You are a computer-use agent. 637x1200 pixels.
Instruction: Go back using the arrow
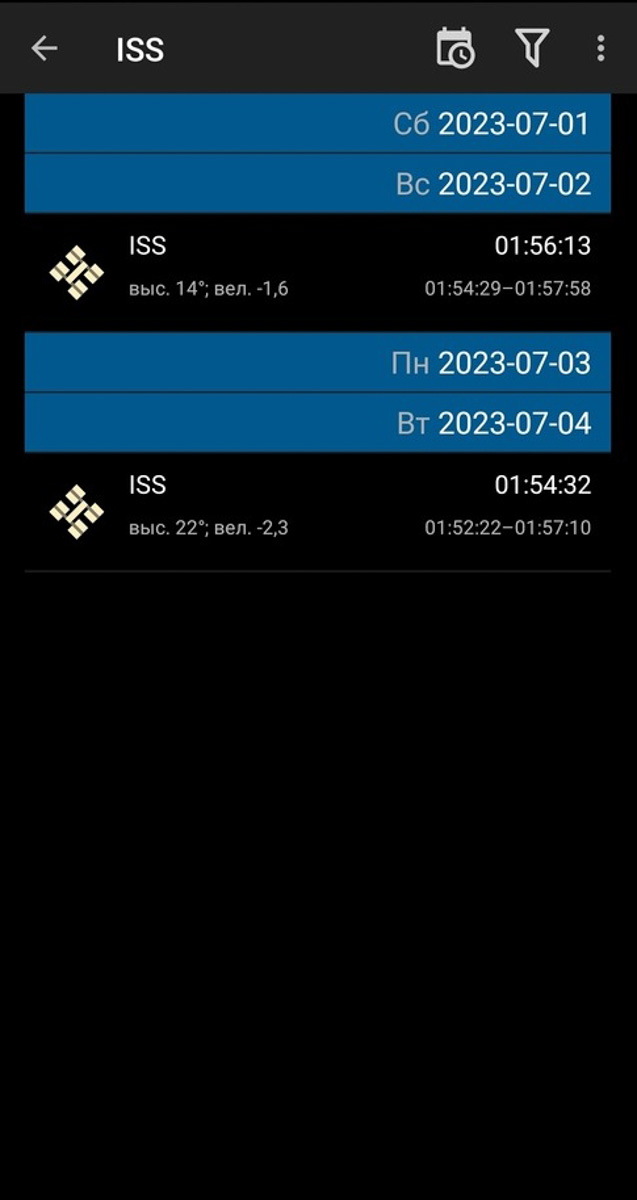(44, 48)
